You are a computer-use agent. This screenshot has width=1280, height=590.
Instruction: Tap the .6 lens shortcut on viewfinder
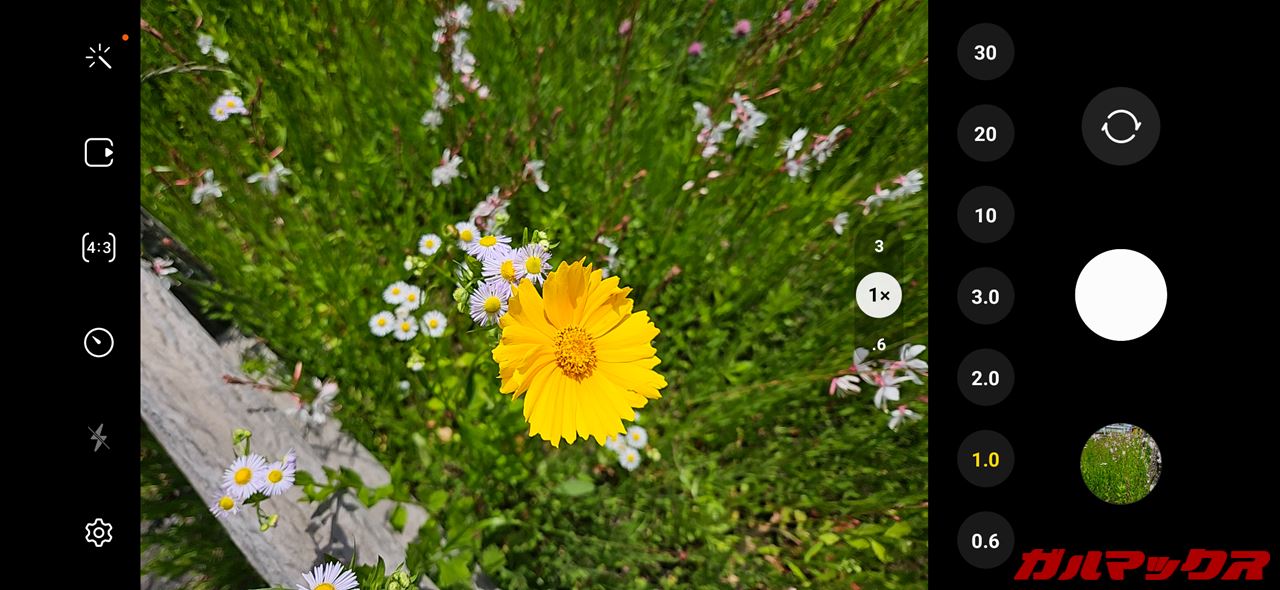[879, 345]
